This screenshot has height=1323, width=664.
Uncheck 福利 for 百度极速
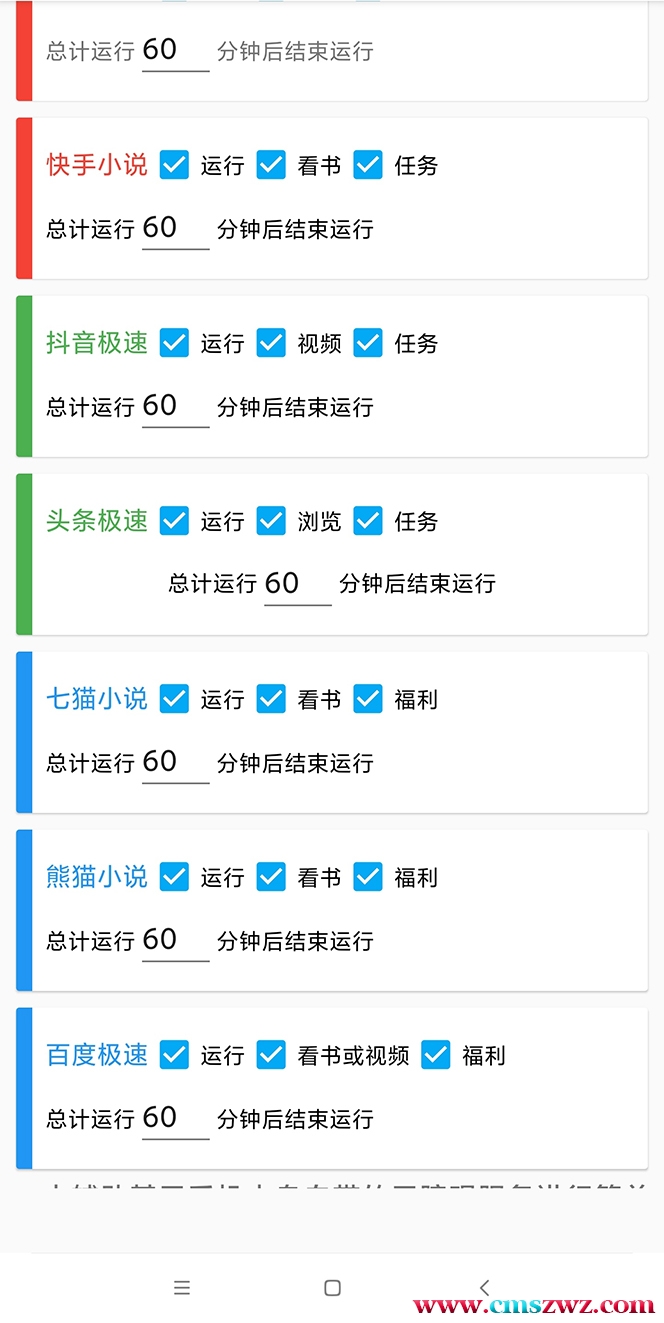[436, 1055]
